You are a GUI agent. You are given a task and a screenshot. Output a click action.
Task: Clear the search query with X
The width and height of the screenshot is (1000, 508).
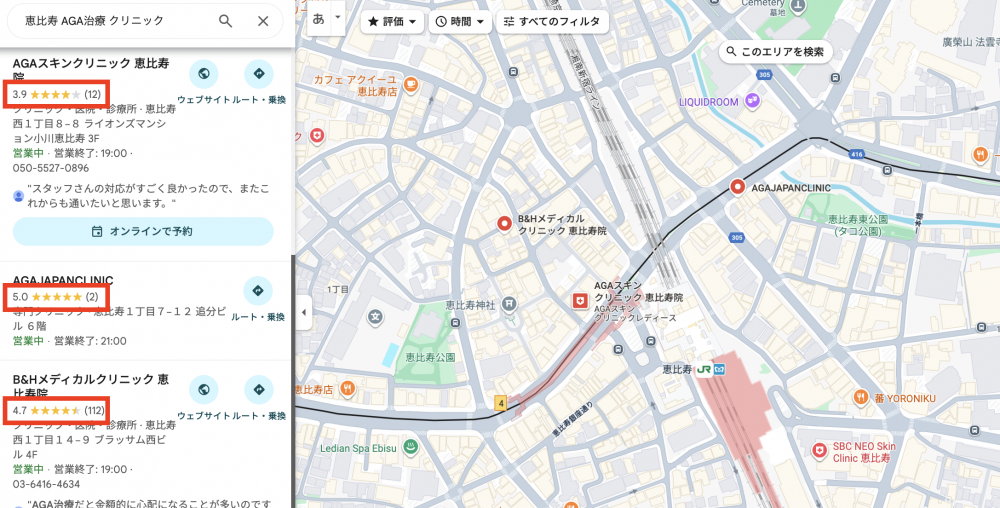click(x=263, y=20)
